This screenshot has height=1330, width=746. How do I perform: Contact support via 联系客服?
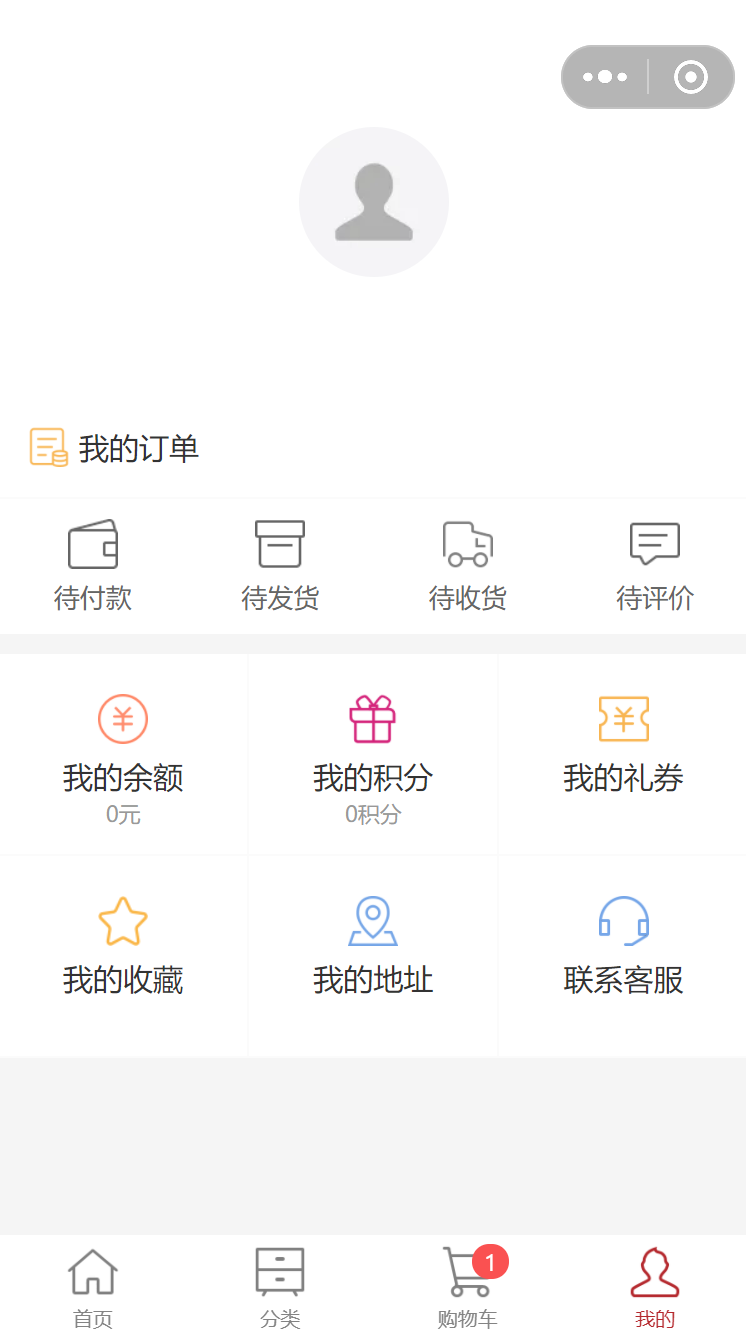623,956
